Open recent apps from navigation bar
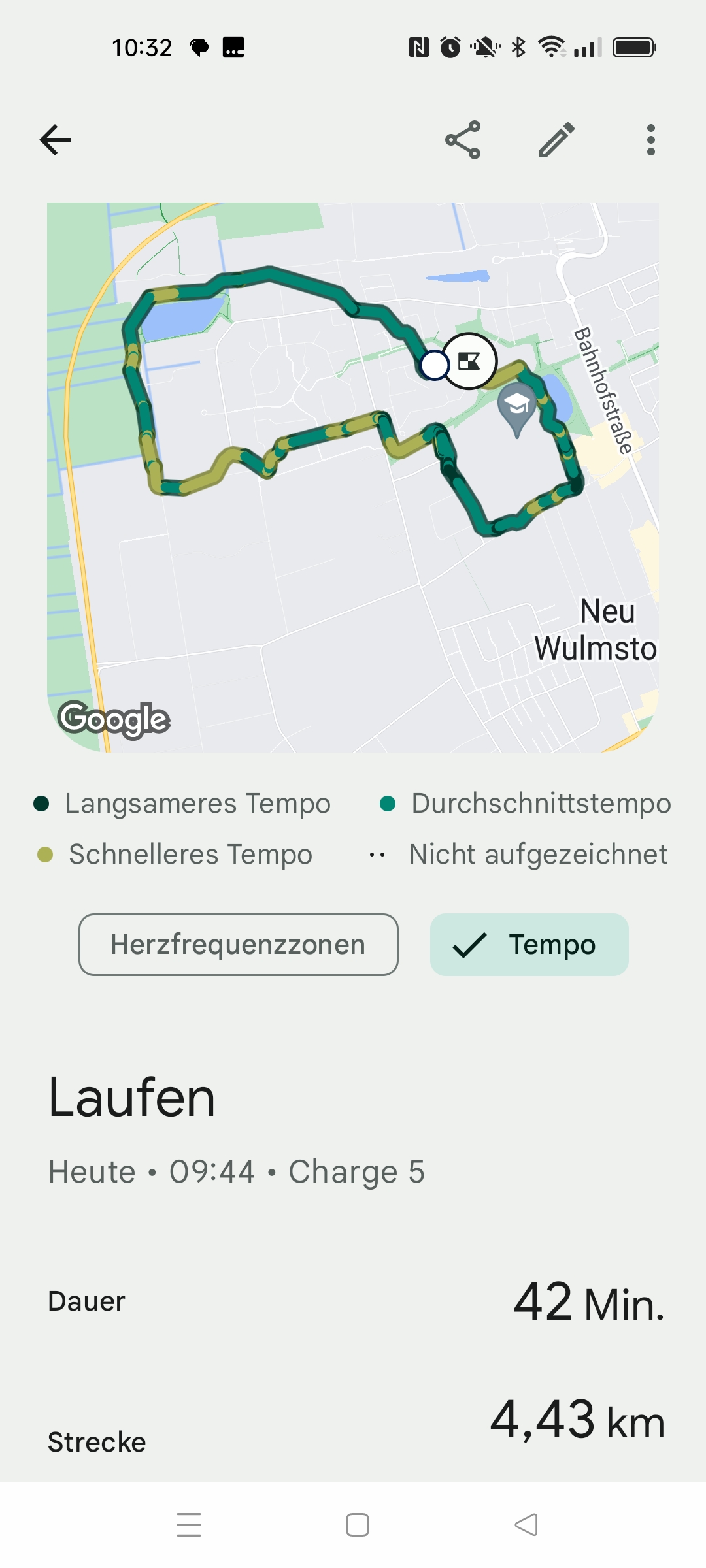The height and width of the screenshot is (1568, 706). click(x=189, y=1525)
